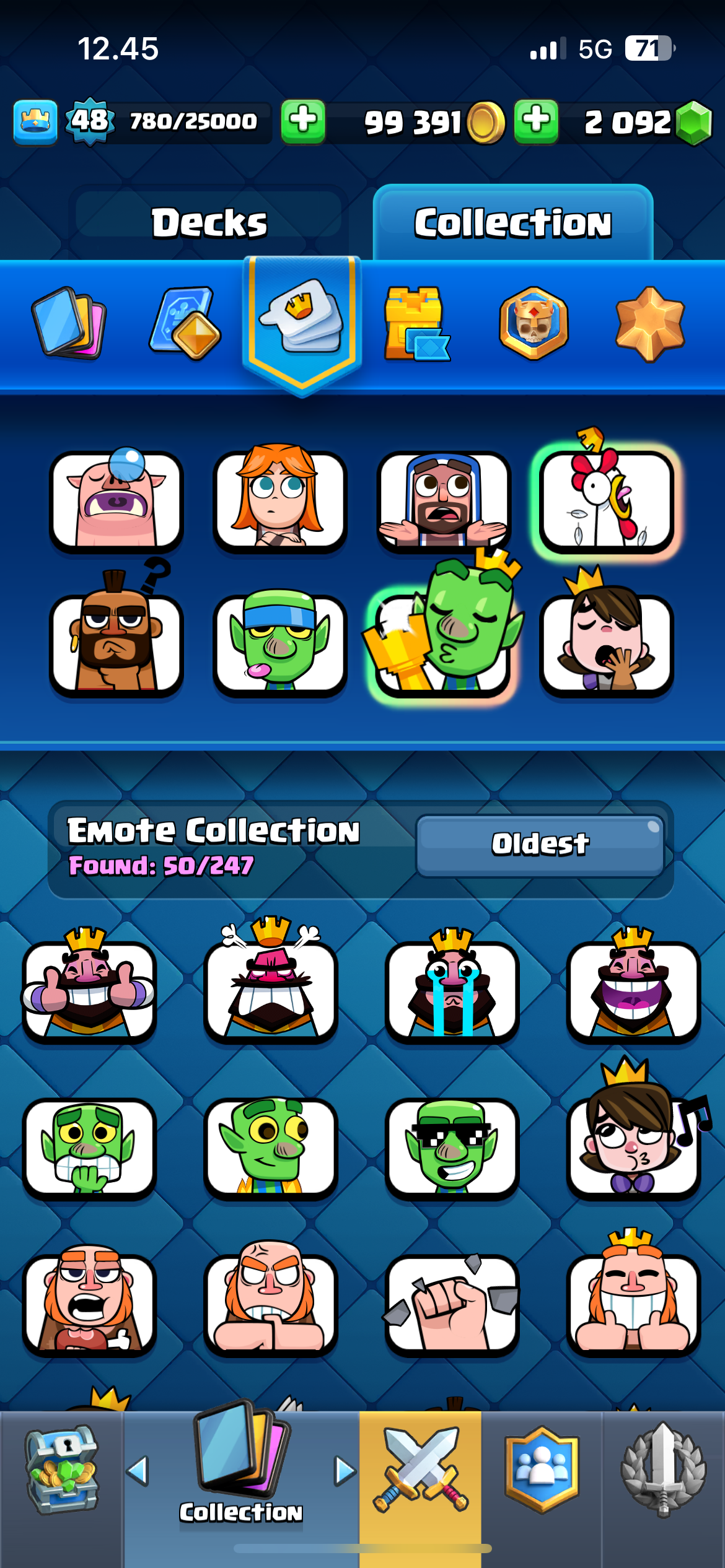Open the banners skull badge category

(534, 323)
